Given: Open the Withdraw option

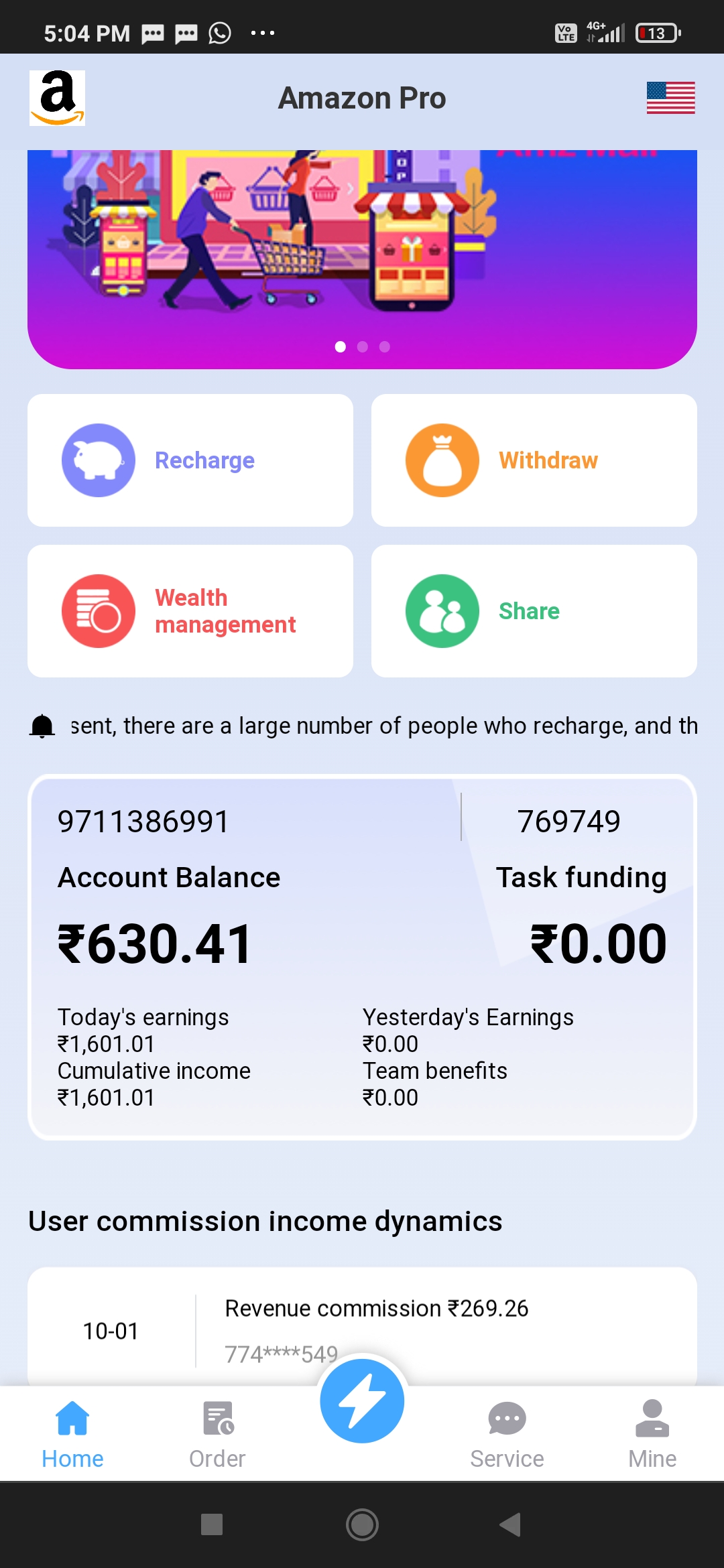Looking at the screenshot, I should coord(534,460).
